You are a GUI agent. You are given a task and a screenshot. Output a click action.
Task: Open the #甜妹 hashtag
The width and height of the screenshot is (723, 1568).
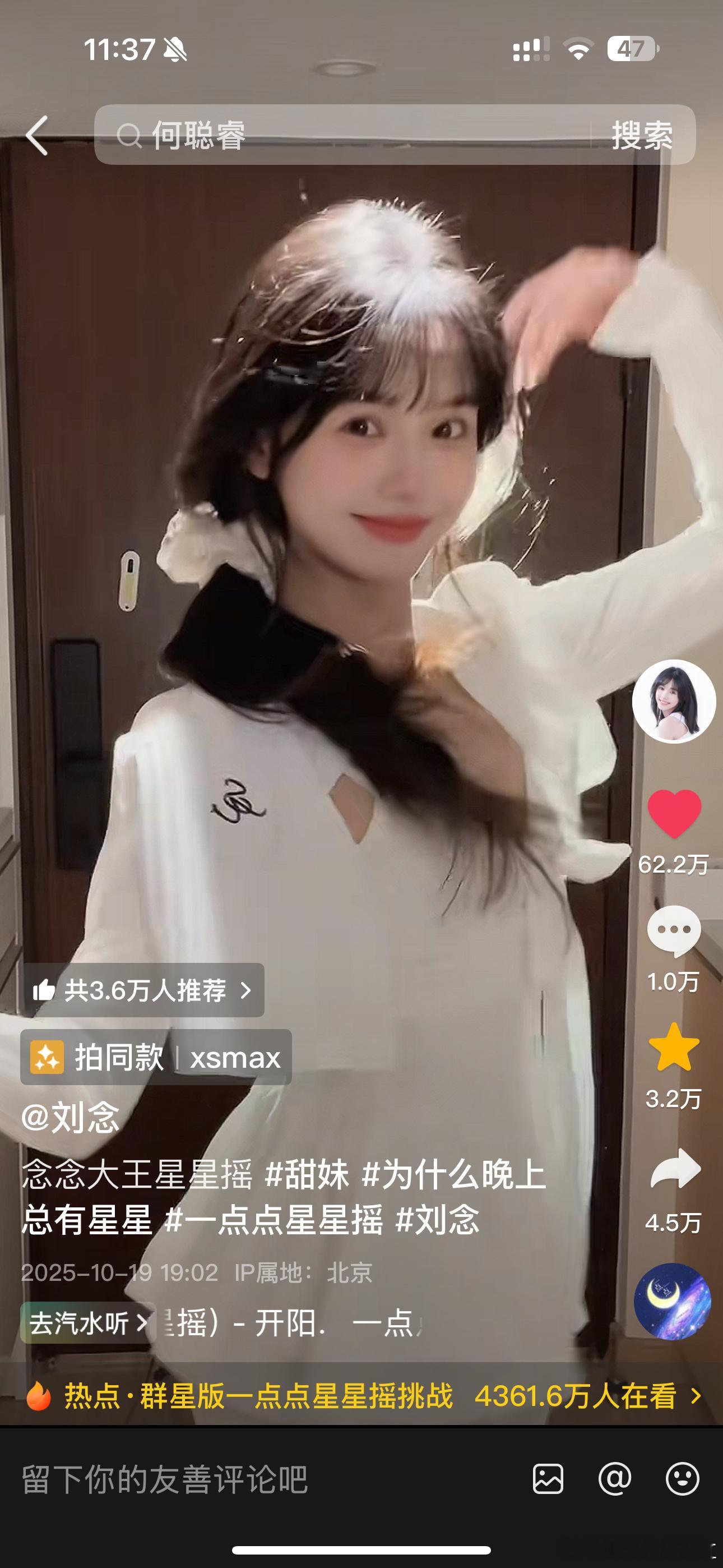point(307,1175)
